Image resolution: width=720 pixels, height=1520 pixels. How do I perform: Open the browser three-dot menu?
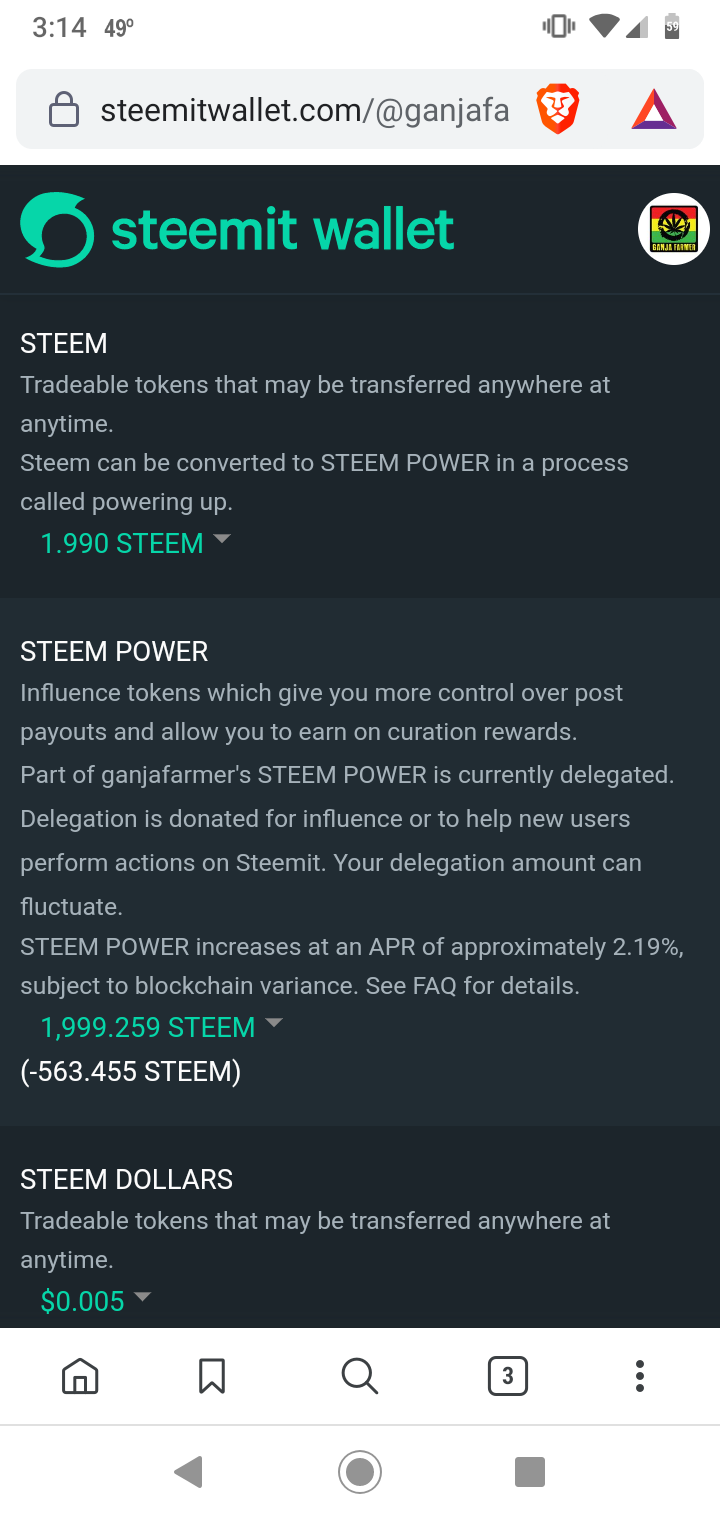(x=640, y=1376)
